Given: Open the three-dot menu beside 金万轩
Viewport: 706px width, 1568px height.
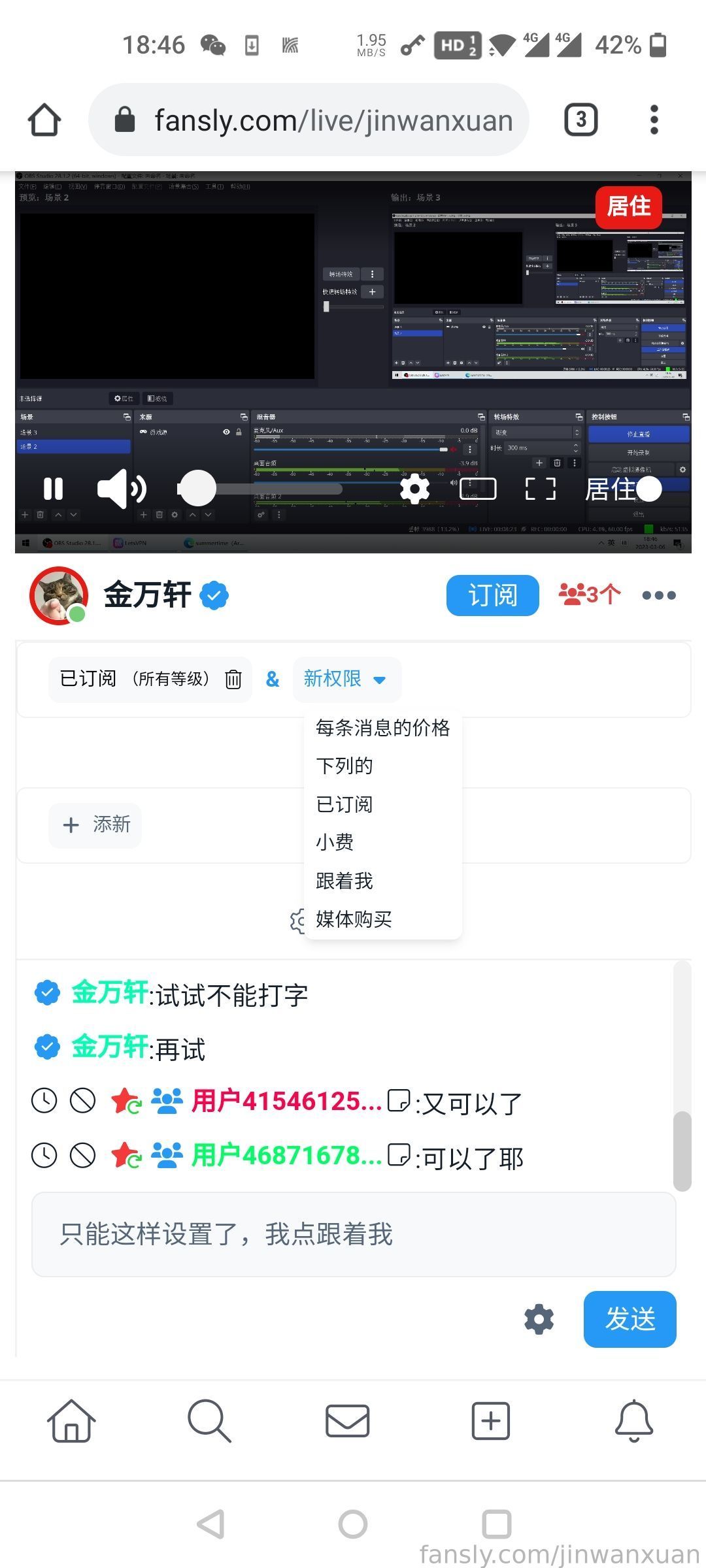Looking at the screenshot, I should [x=659, y=595].
